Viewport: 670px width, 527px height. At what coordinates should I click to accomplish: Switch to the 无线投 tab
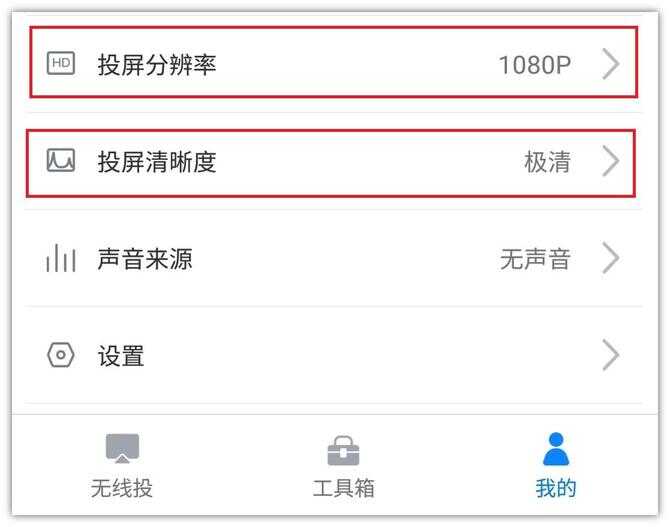122,466
